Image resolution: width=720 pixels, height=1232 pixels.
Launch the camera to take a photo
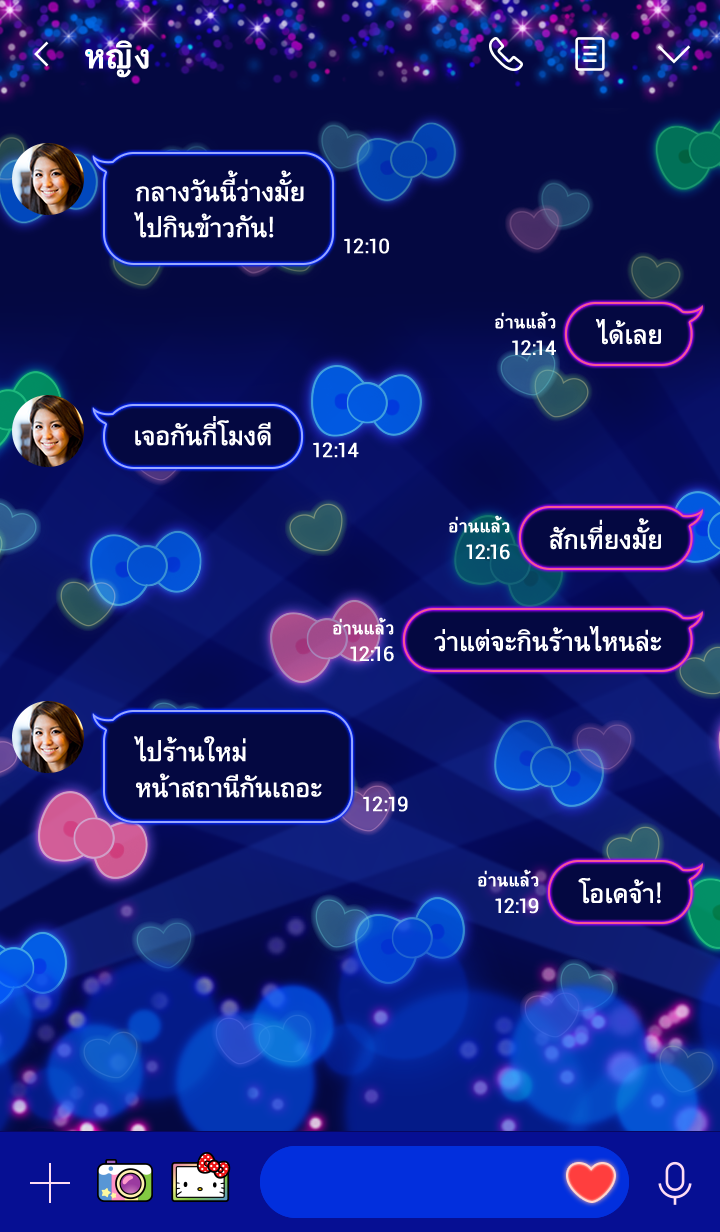125,1182
